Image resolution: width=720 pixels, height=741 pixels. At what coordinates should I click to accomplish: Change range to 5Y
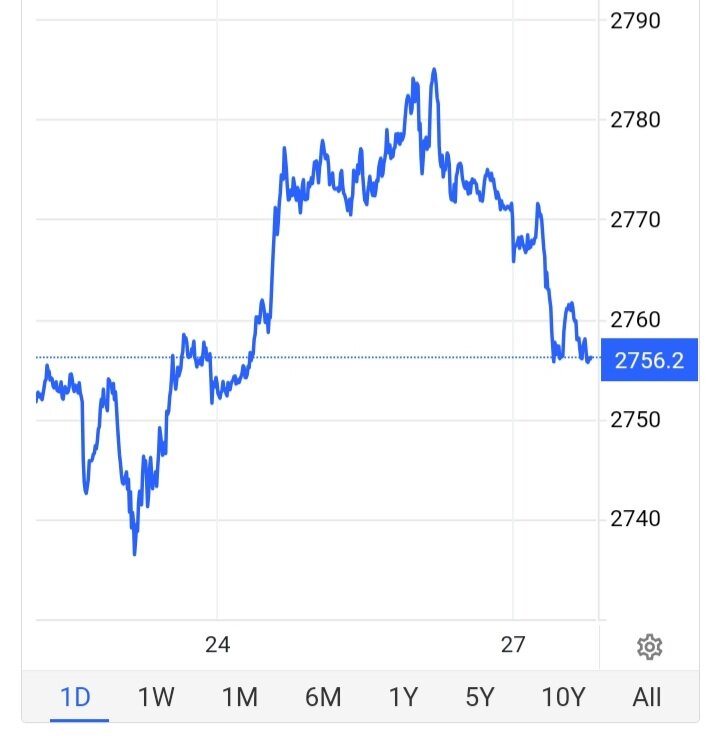480,697
